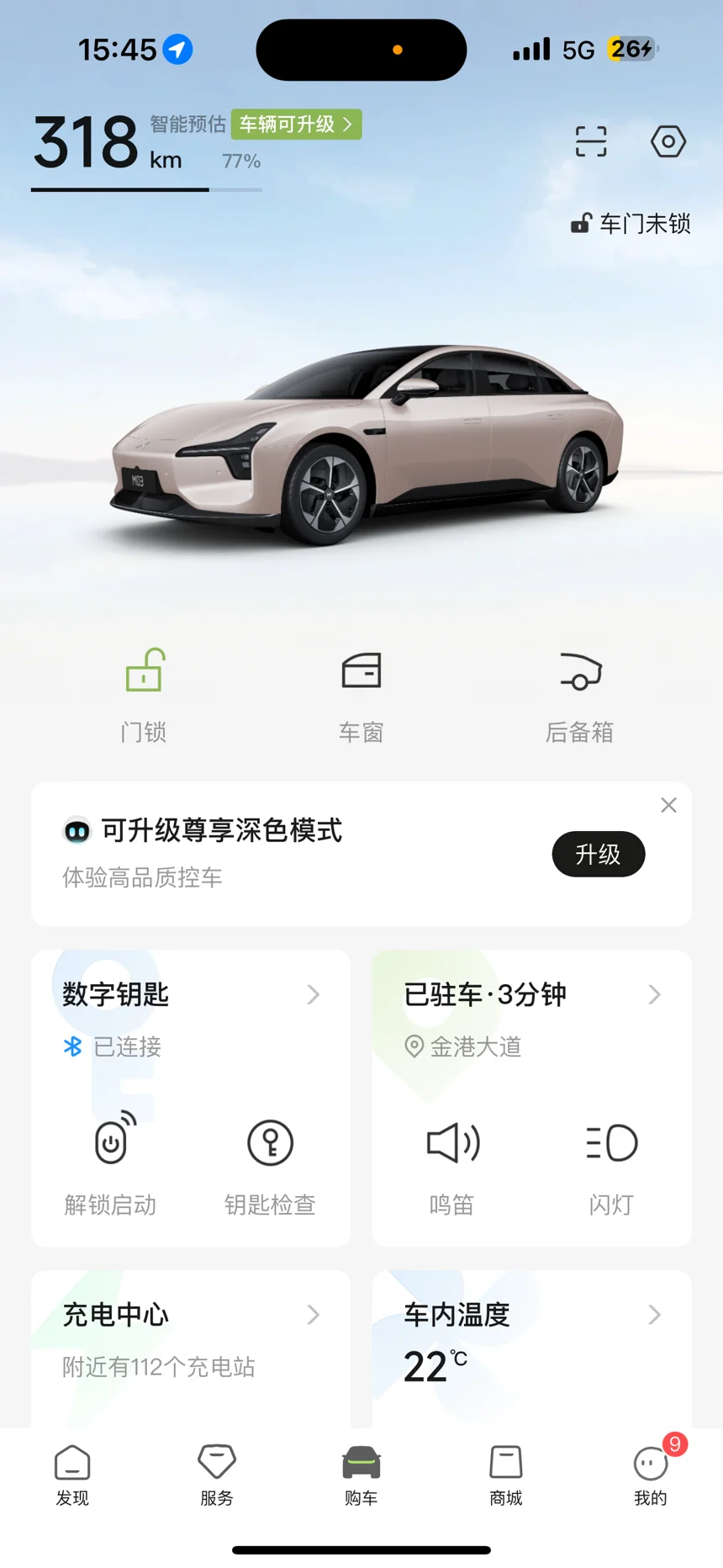This screenshot has height=1568, width=723.
Task: Open the 数字钥匙 digital key card
Action: point(190,994)
